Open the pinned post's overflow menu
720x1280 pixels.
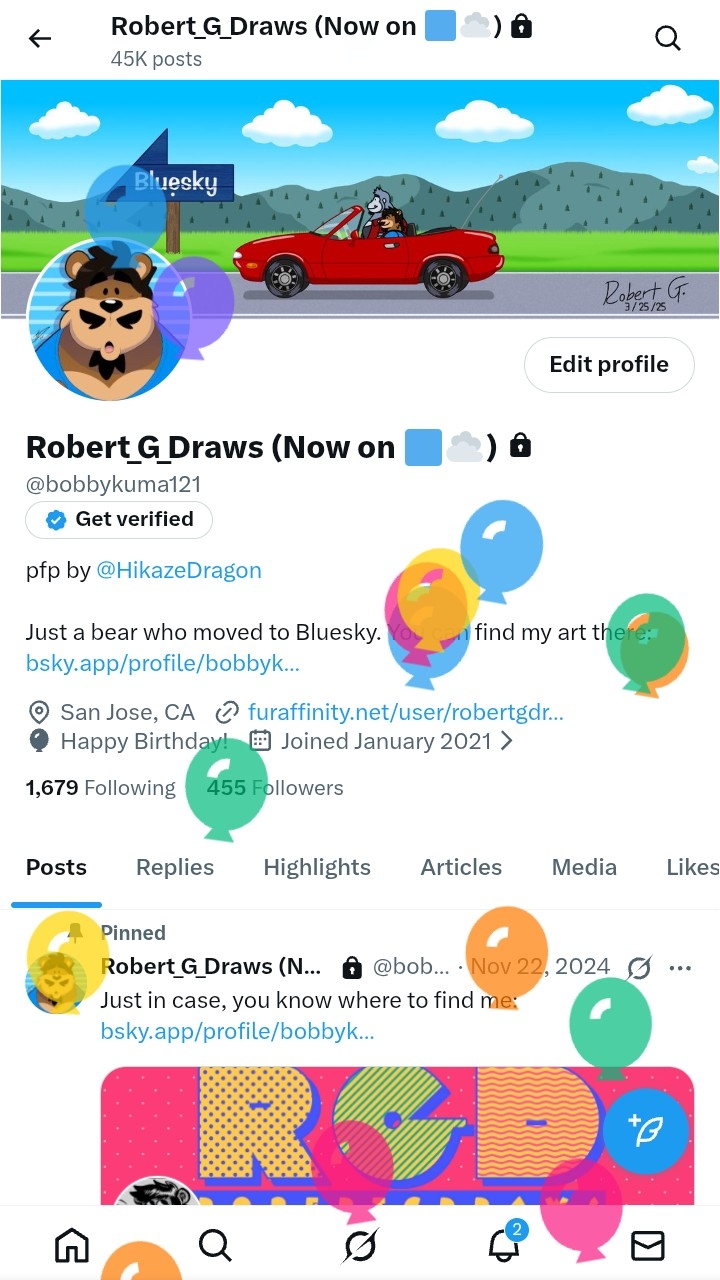[680, 968]
